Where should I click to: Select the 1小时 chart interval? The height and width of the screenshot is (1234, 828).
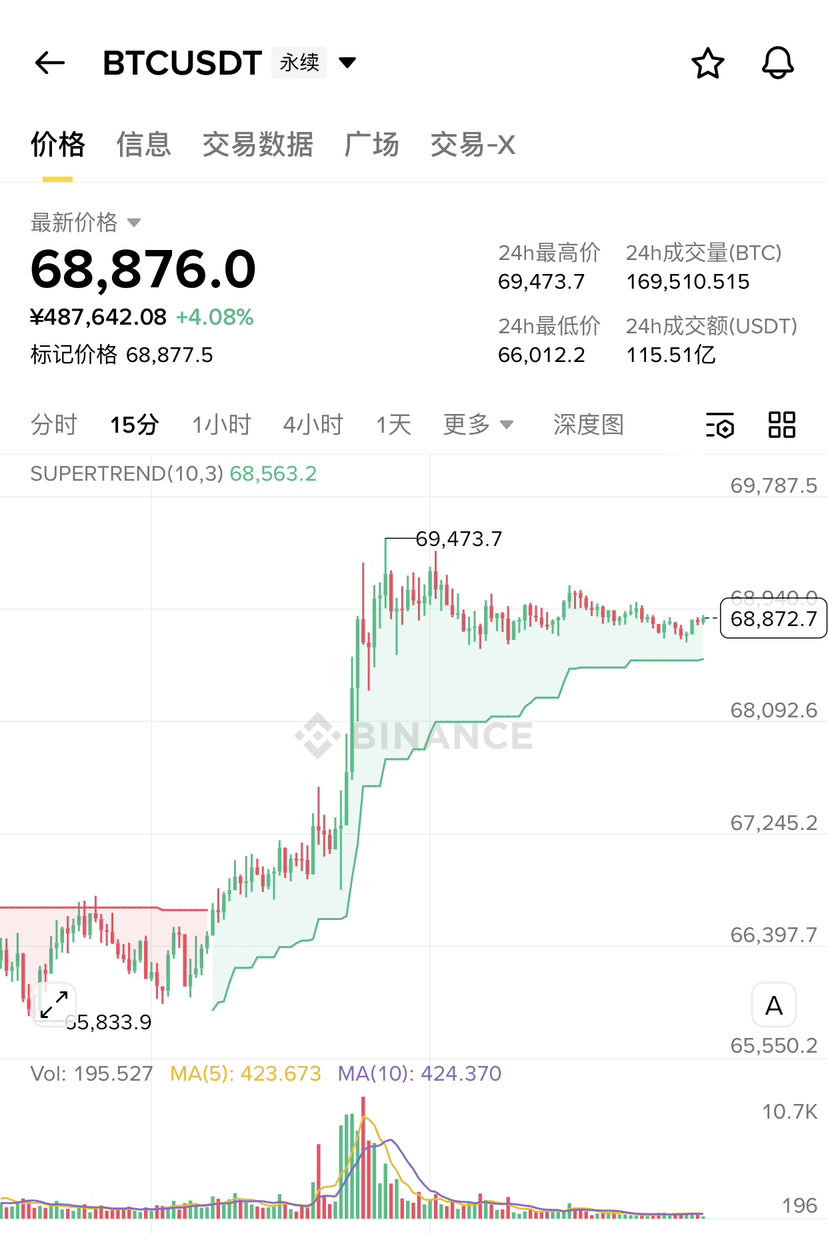221,424
